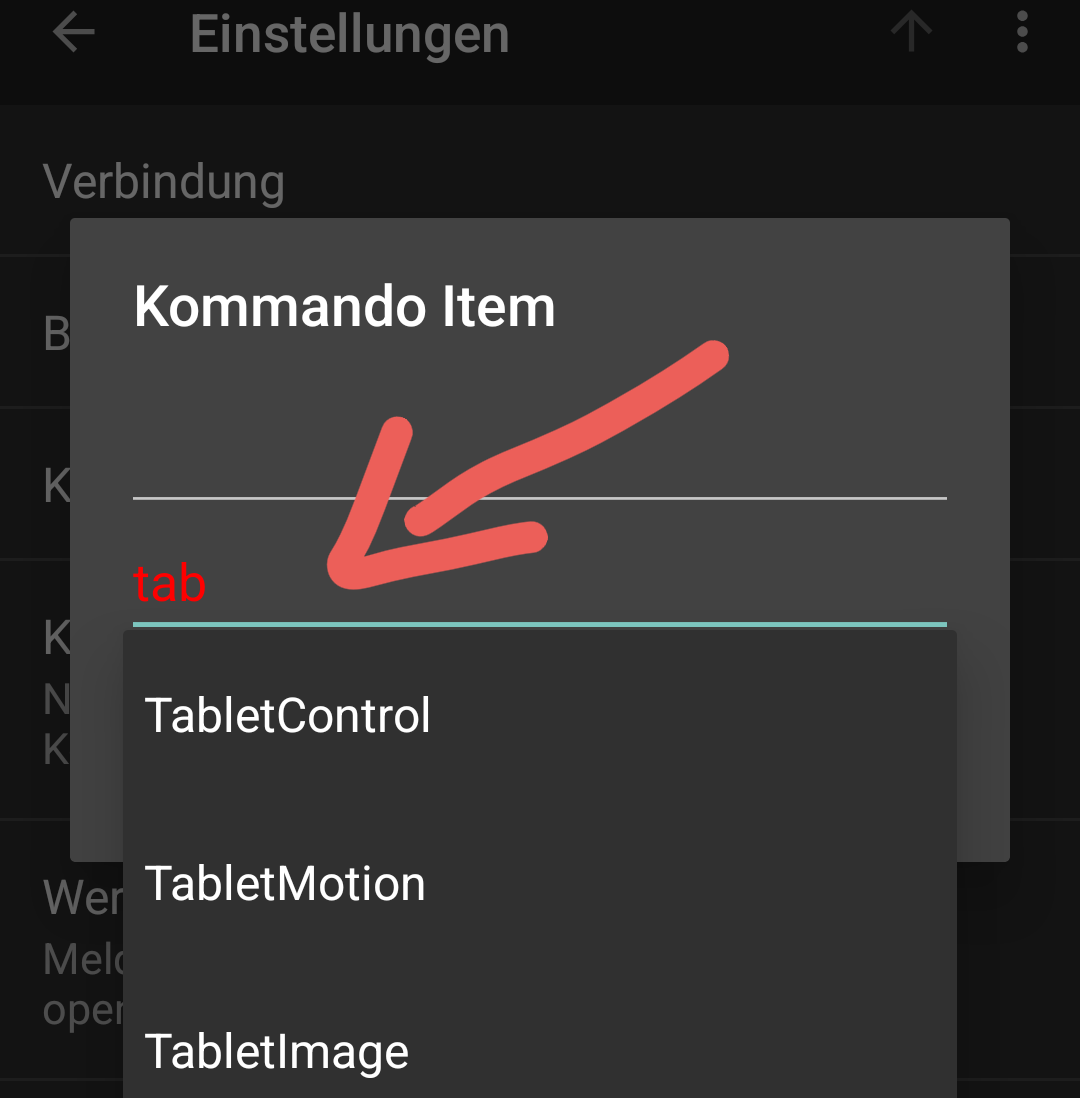The width and height of the screenshot is (1080, 1098).
Task: Focus the empty field under Kommando Item
Action: coord(540,466)
